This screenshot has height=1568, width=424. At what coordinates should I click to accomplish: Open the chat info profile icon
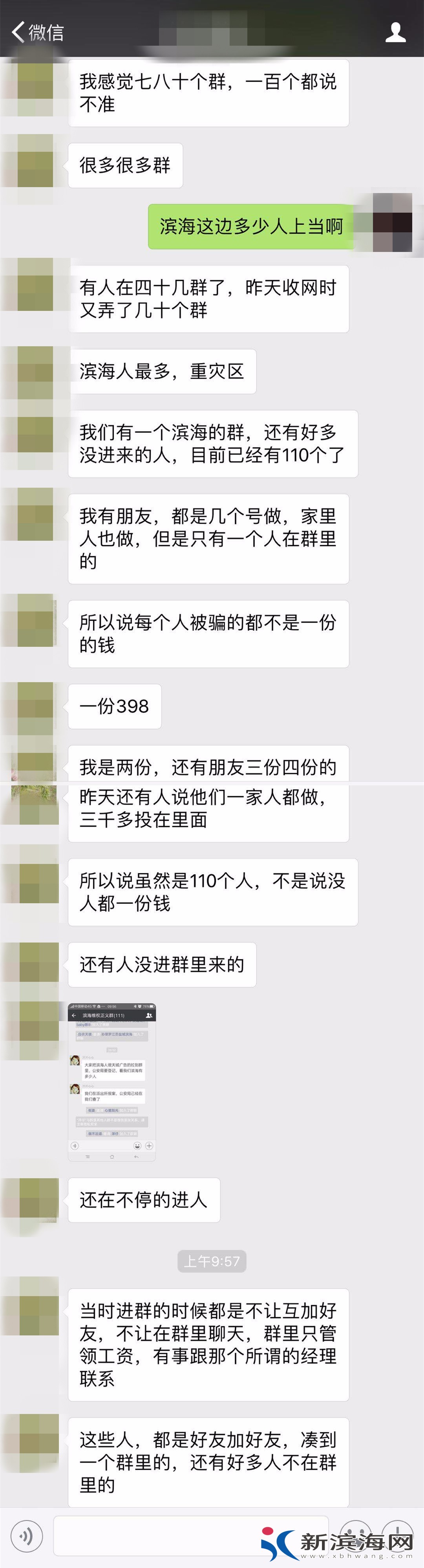pyautogui.click(x=395, y=32)
